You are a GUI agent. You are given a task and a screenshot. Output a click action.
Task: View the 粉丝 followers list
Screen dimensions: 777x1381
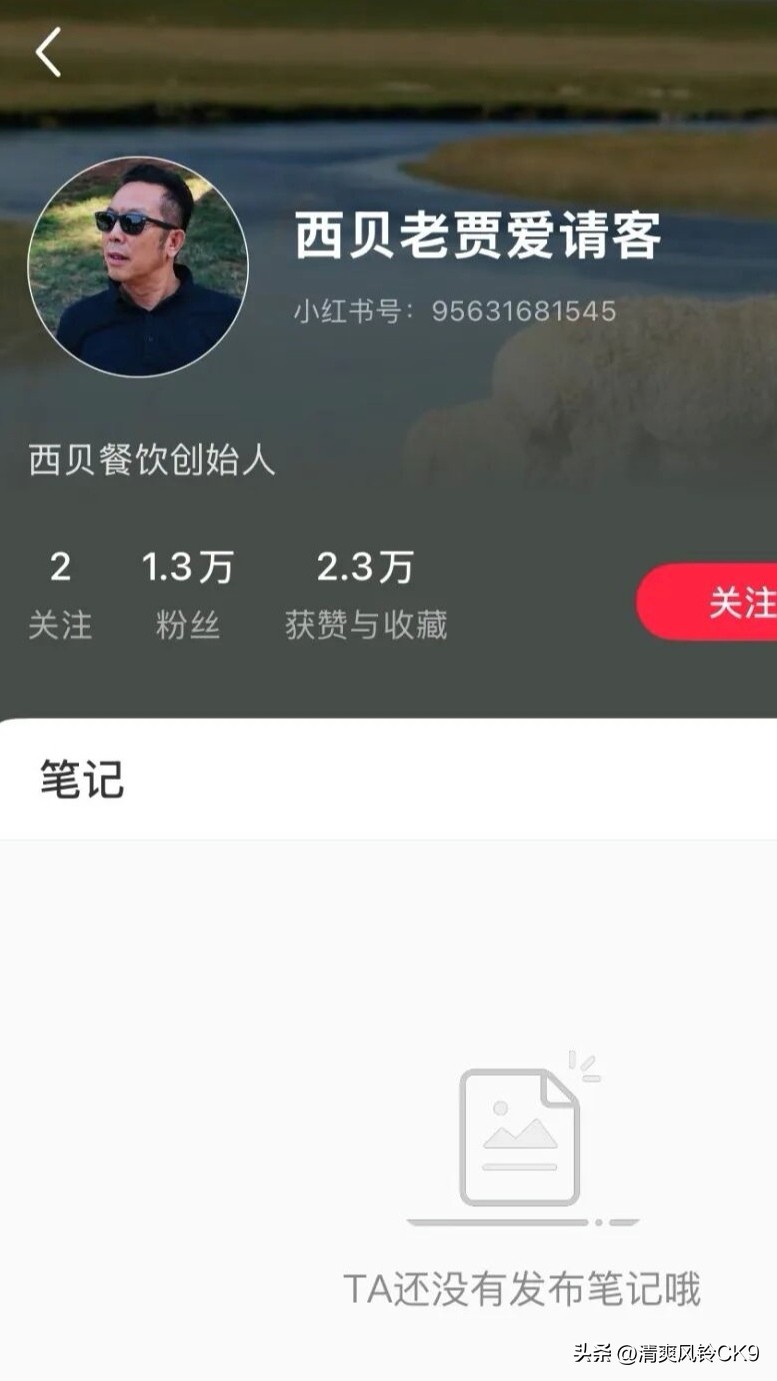pyautogui.click(x=187, y=595)
